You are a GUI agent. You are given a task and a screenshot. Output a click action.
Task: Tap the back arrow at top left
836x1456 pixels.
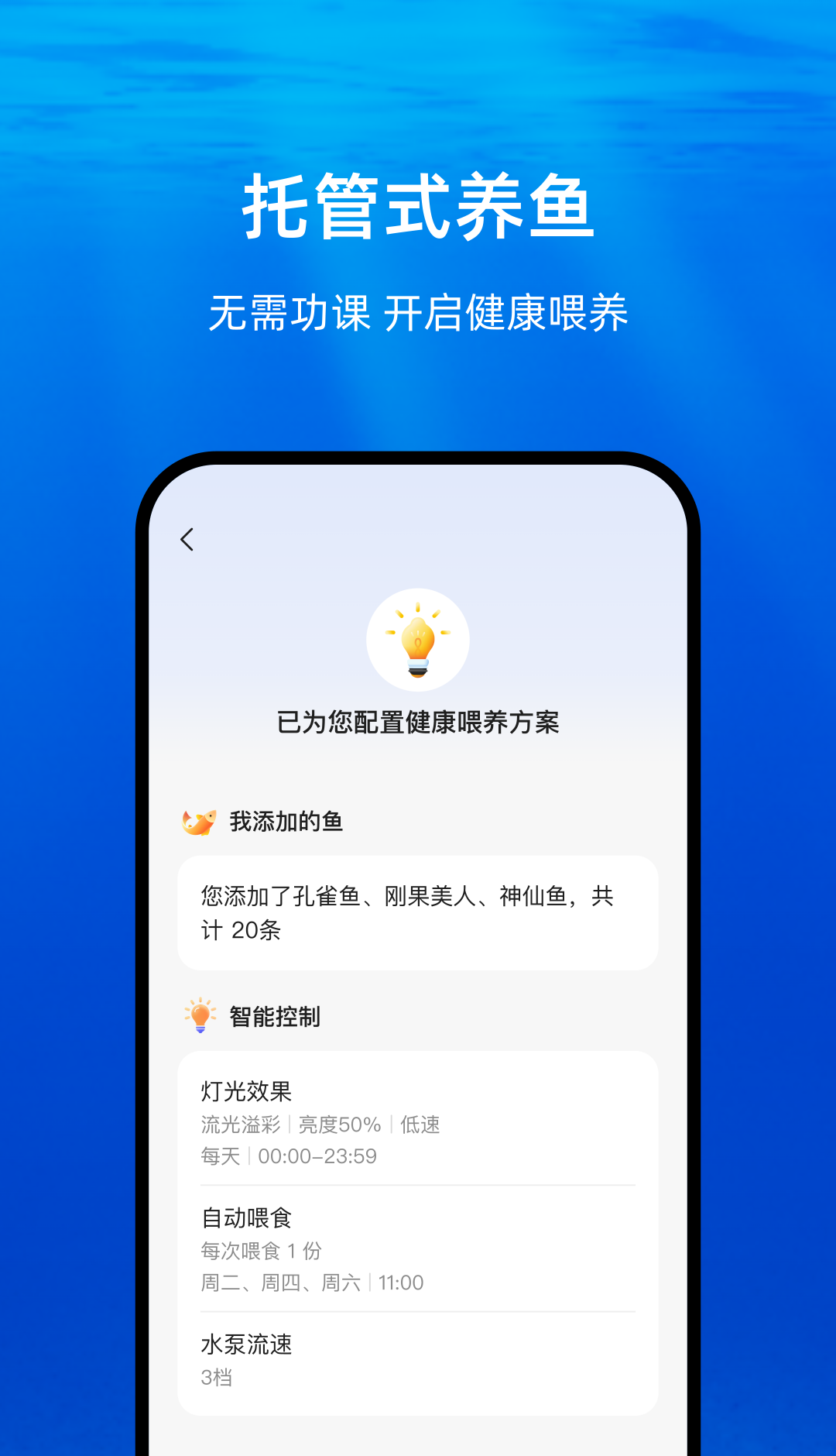click(186, 538)
